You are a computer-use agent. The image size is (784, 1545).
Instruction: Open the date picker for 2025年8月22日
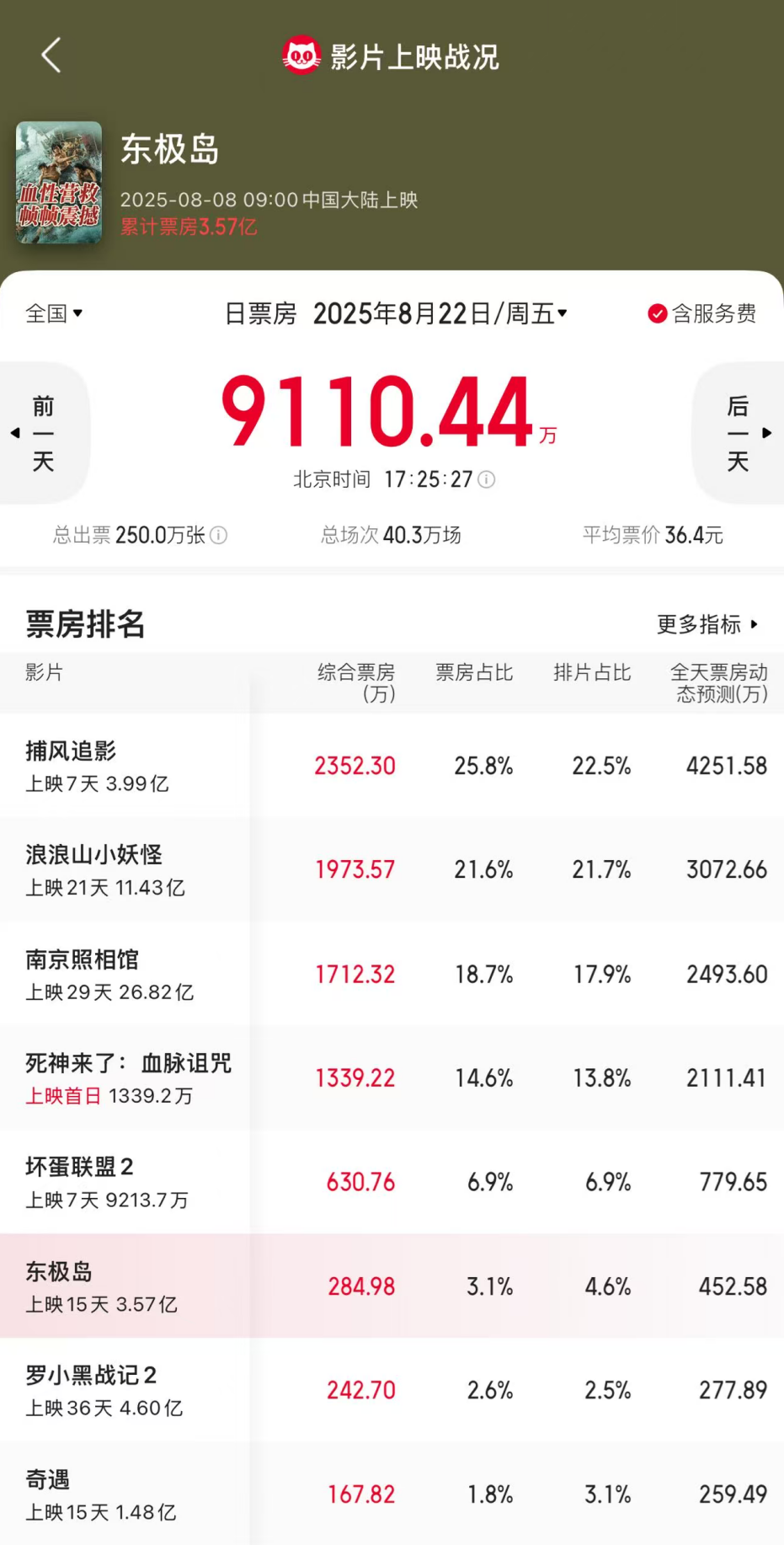440,313
